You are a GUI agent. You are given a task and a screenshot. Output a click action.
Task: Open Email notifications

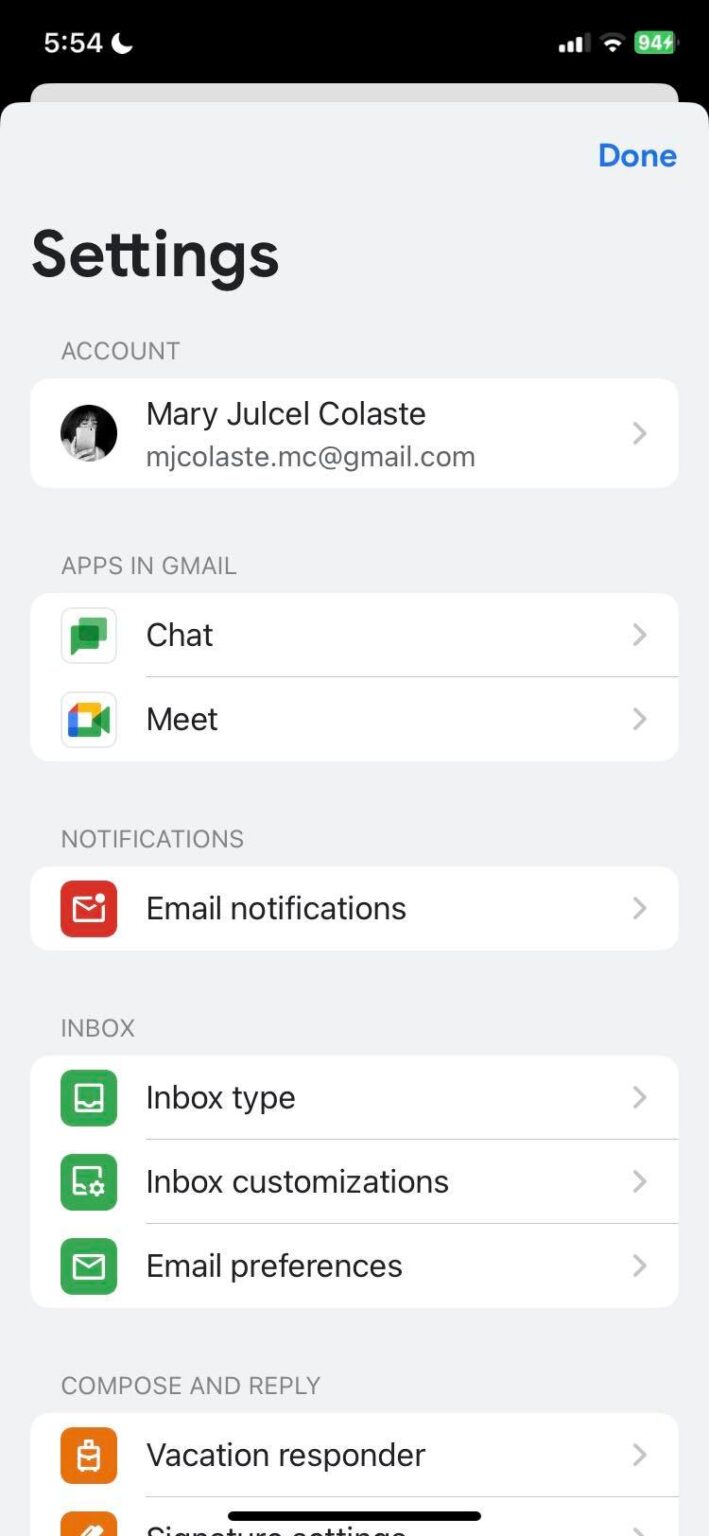click(354, 908)
